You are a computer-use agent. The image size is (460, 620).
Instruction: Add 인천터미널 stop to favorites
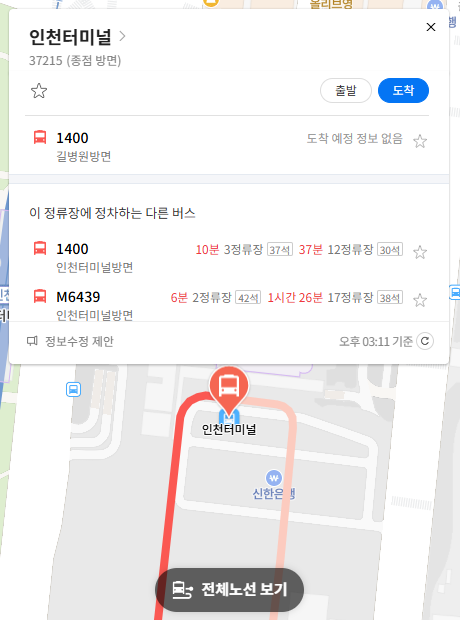click(39, 91)
